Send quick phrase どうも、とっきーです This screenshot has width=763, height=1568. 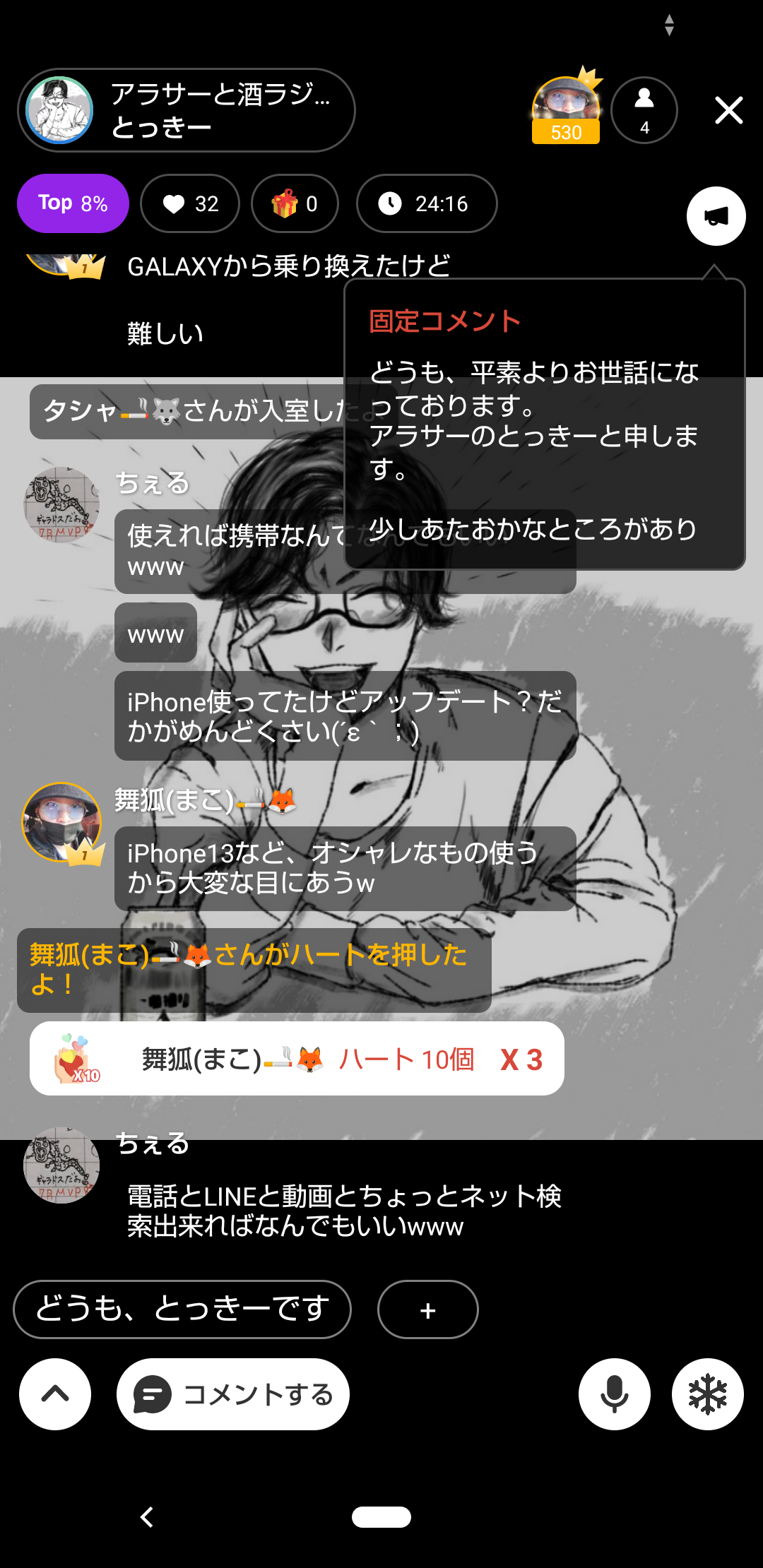pos(182,1309)
